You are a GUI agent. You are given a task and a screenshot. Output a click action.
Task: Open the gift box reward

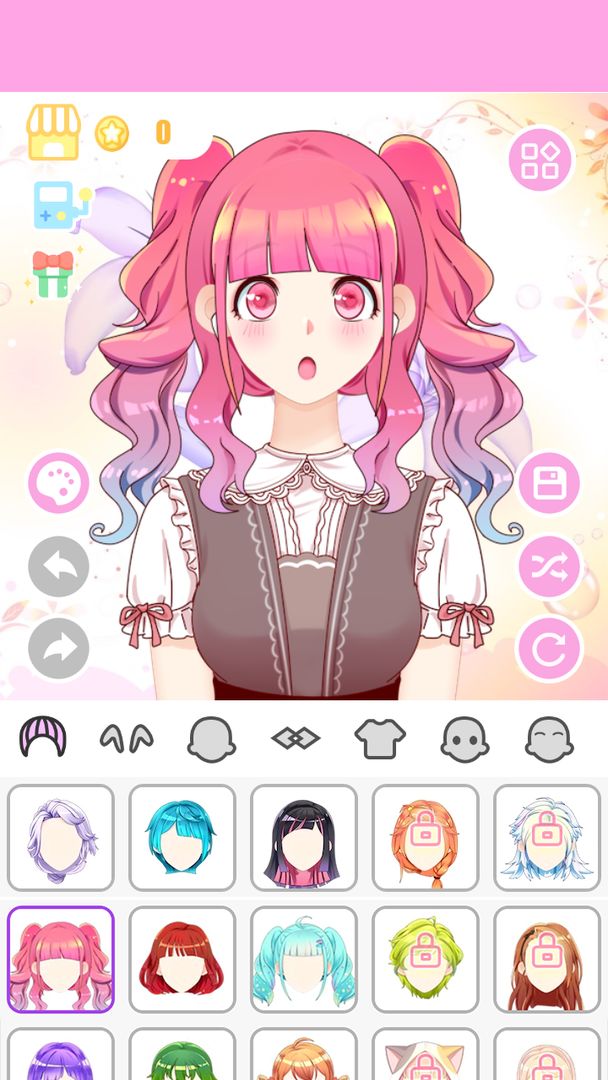52,273
